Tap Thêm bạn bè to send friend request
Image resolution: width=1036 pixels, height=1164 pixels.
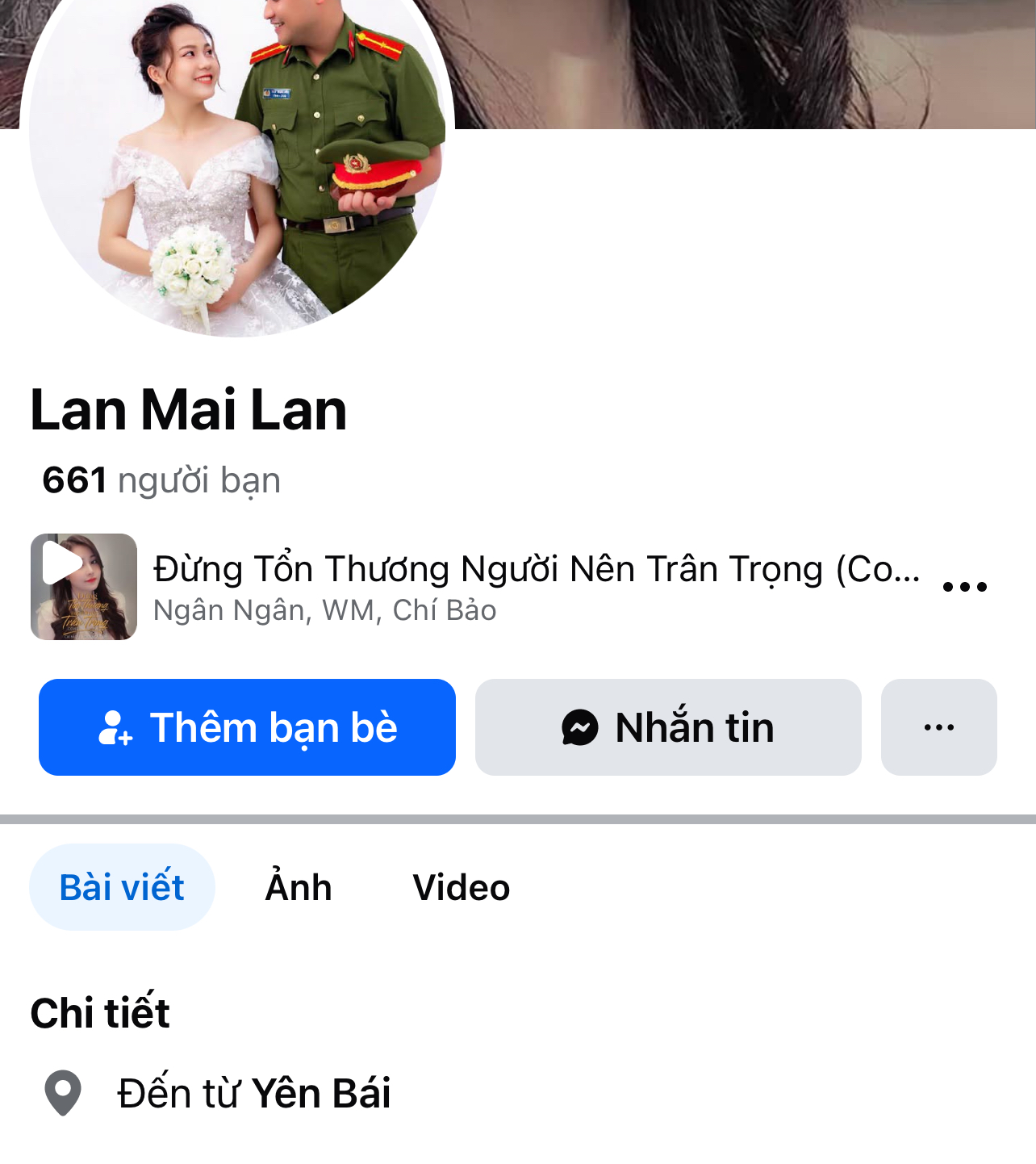point(247,727)
